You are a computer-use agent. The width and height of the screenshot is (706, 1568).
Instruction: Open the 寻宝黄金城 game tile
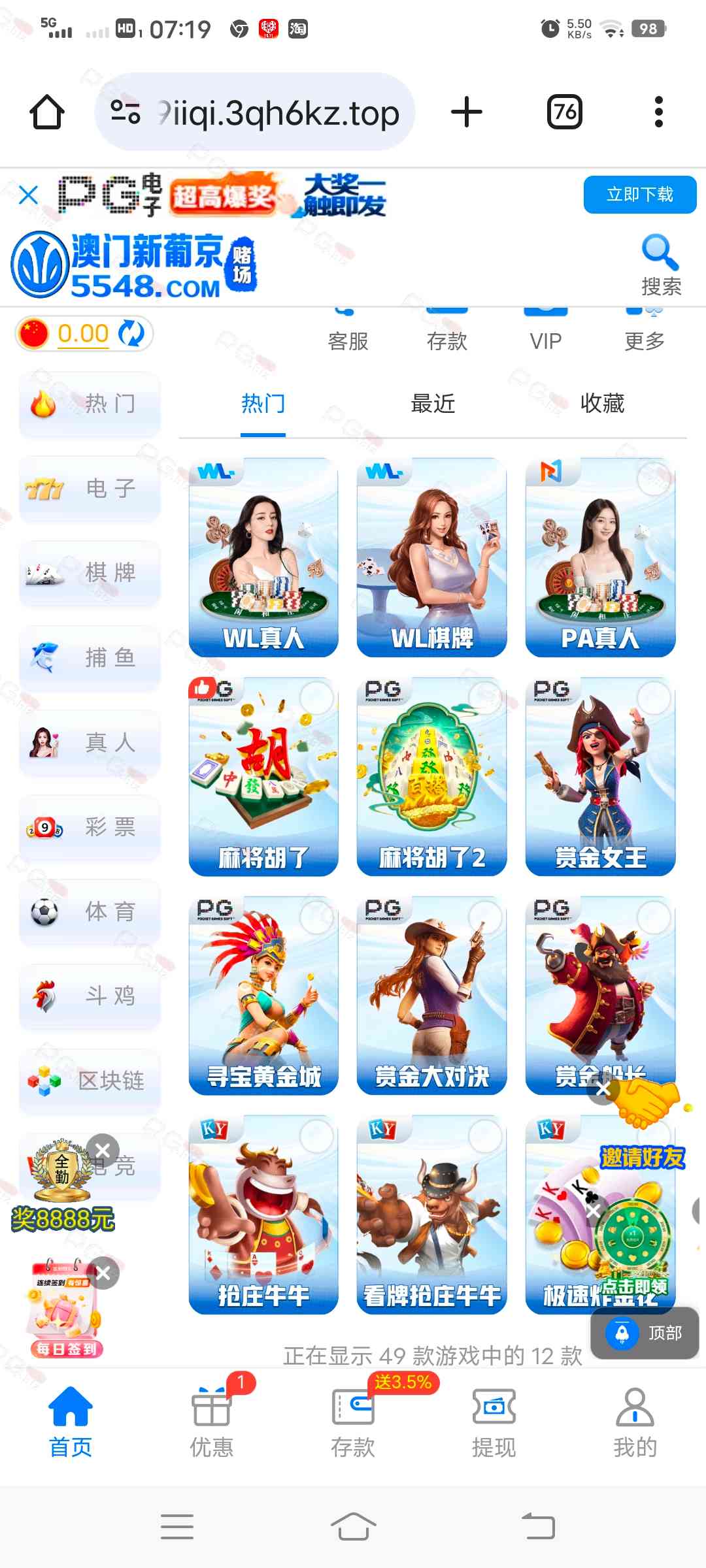coord(263,995)
